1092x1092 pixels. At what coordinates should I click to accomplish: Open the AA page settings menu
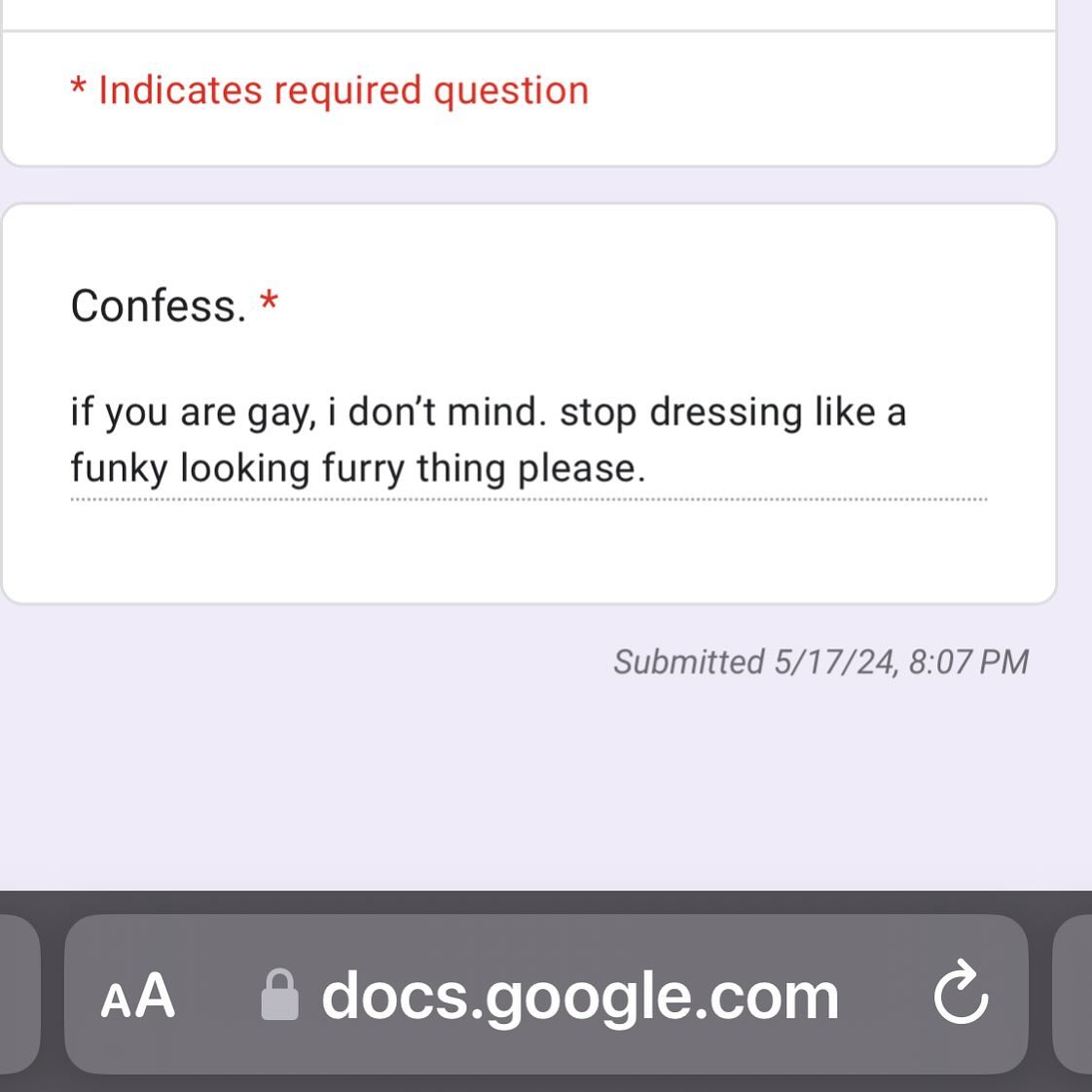[x=137, y=997]
